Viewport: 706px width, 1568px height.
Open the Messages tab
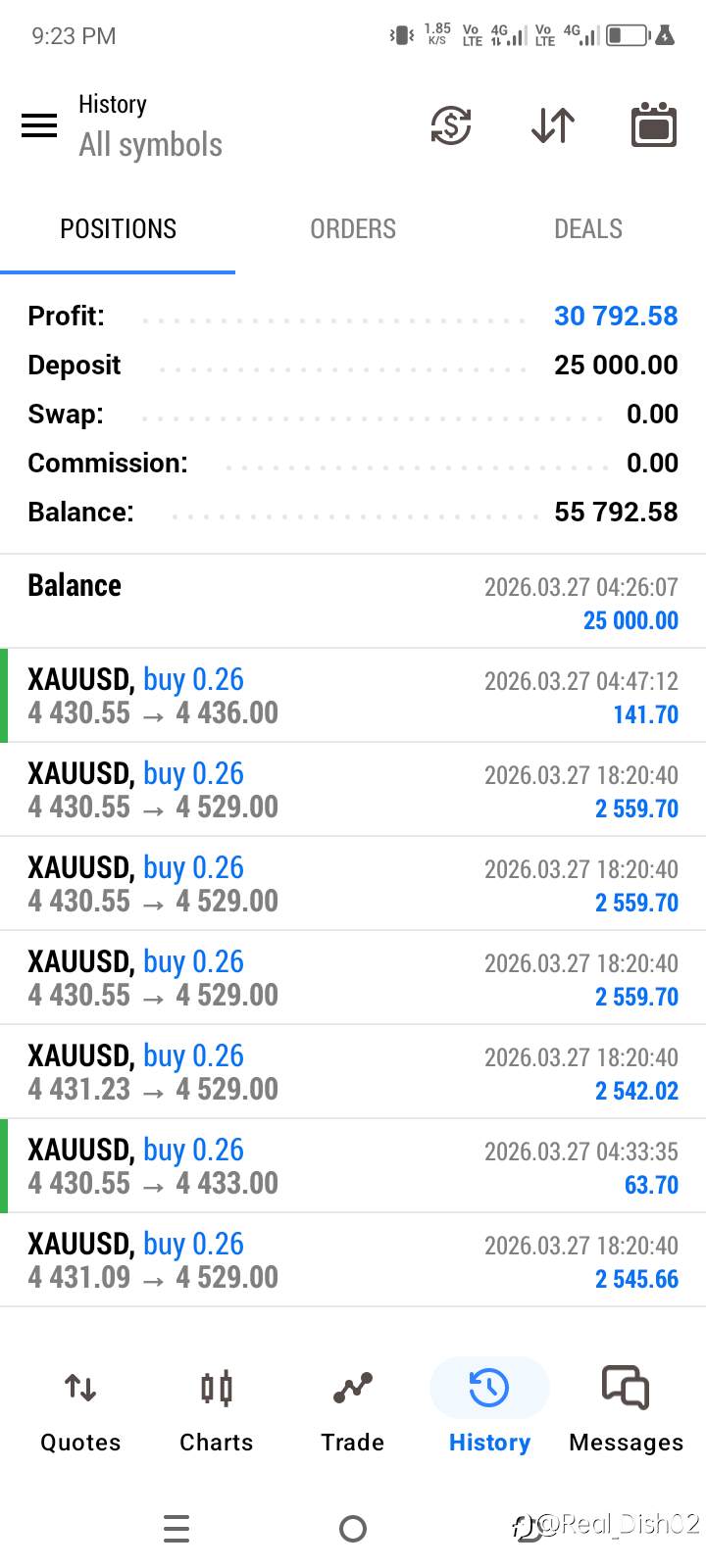(x=626, y=1409)
